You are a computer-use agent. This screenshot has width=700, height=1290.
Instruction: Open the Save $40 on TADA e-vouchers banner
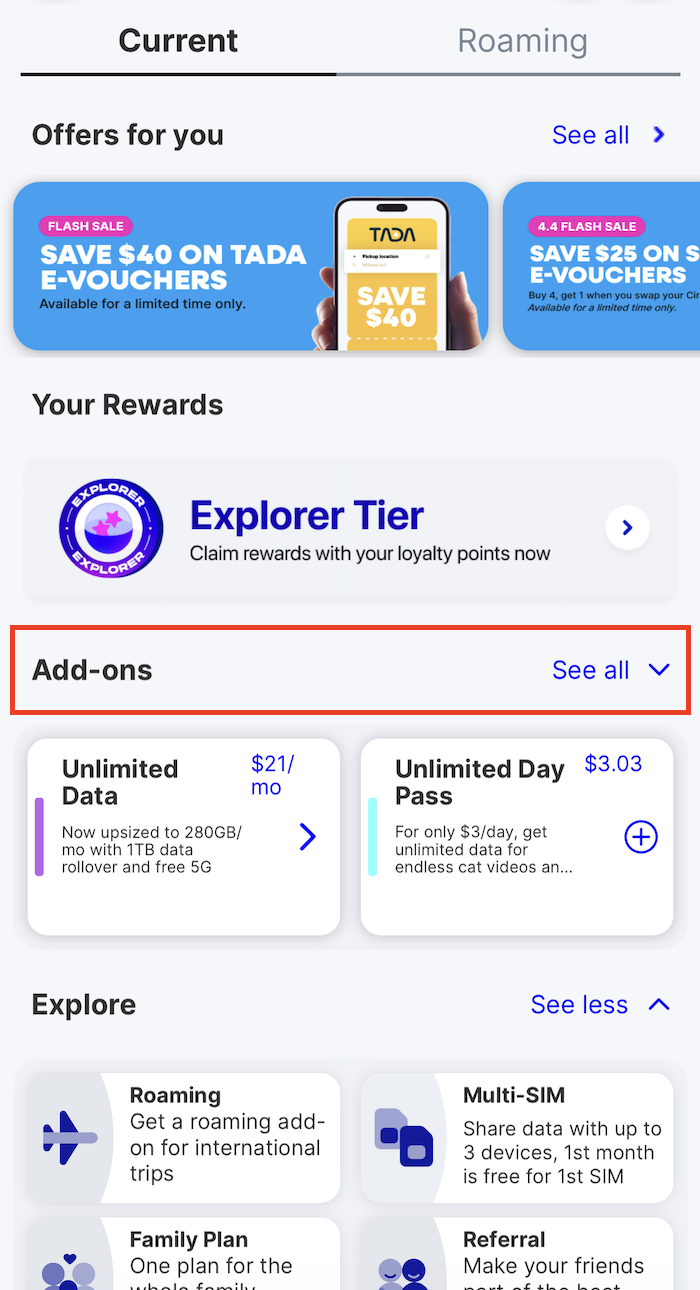click(250, 266)
